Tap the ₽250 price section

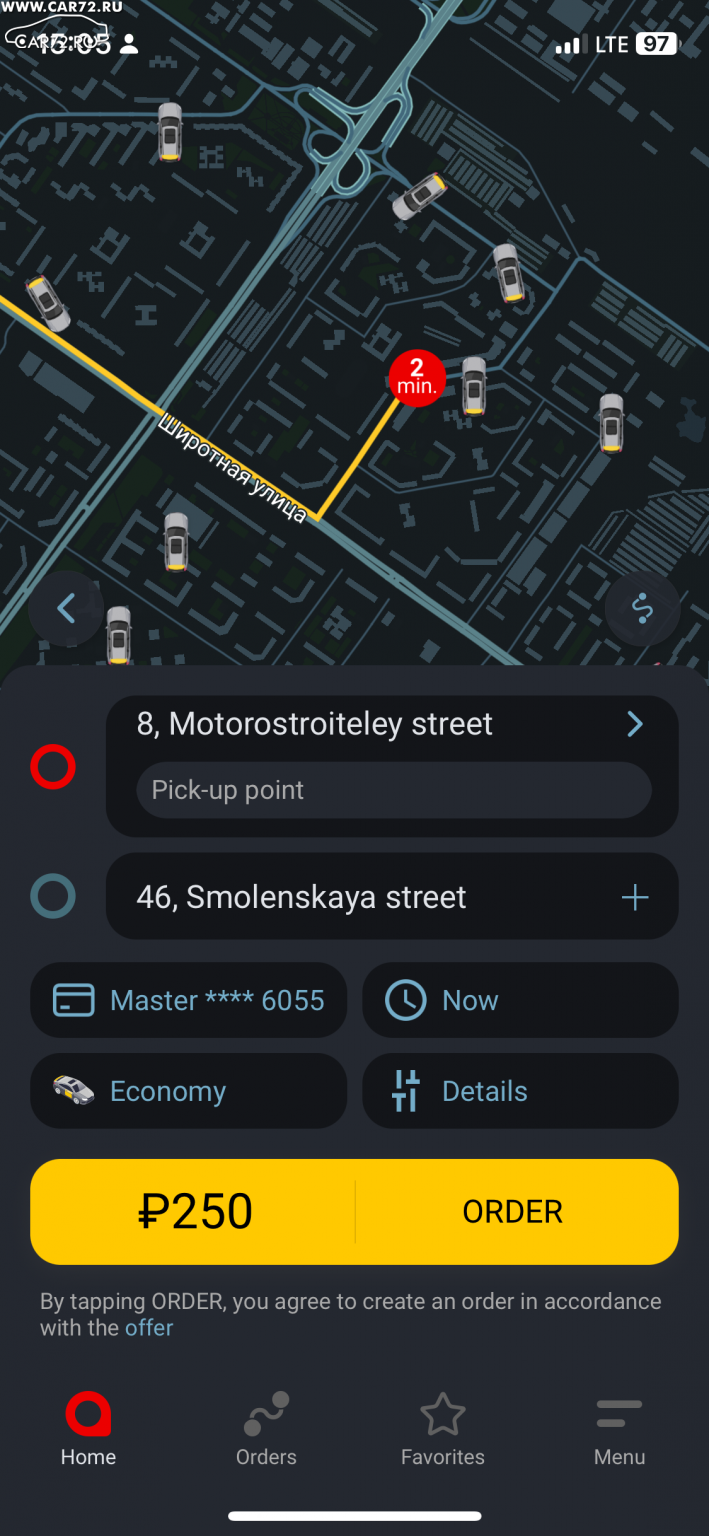pyautogui.click(x=193, y=1212)
